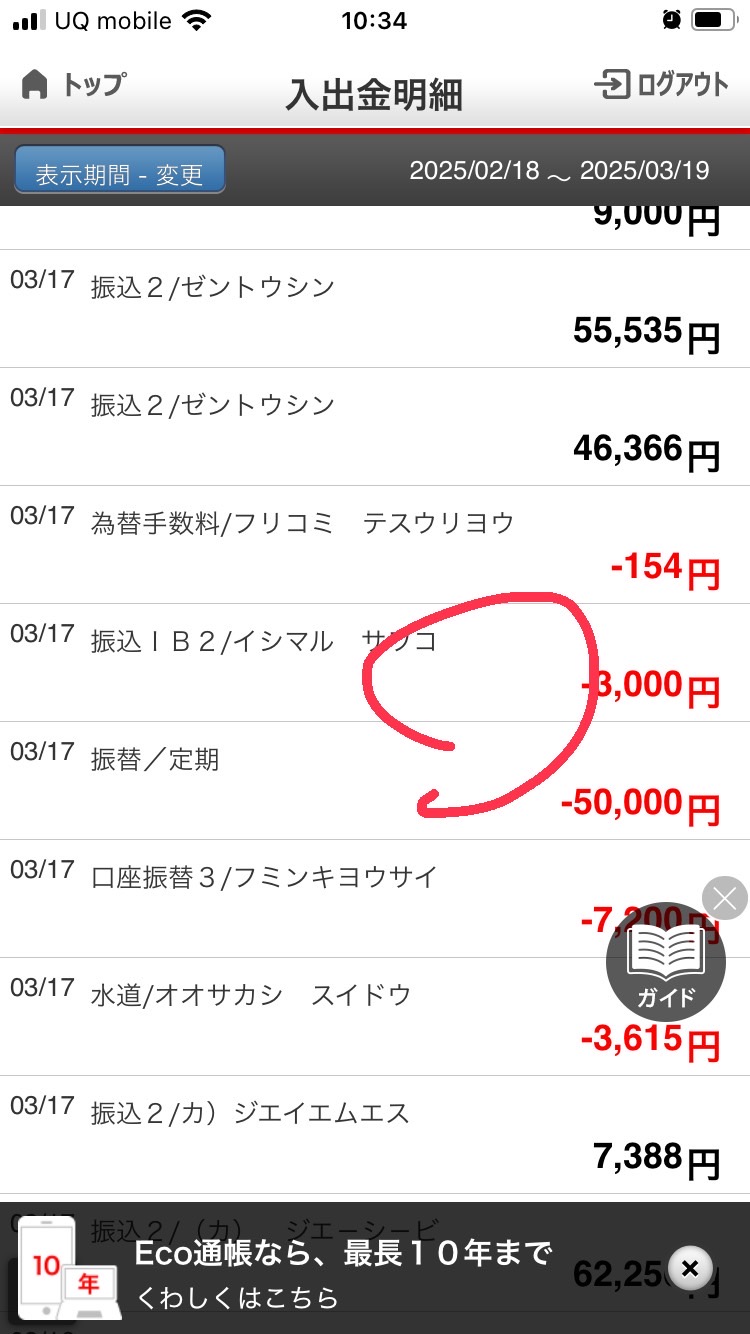Open the ガイド guide book button

666,962
